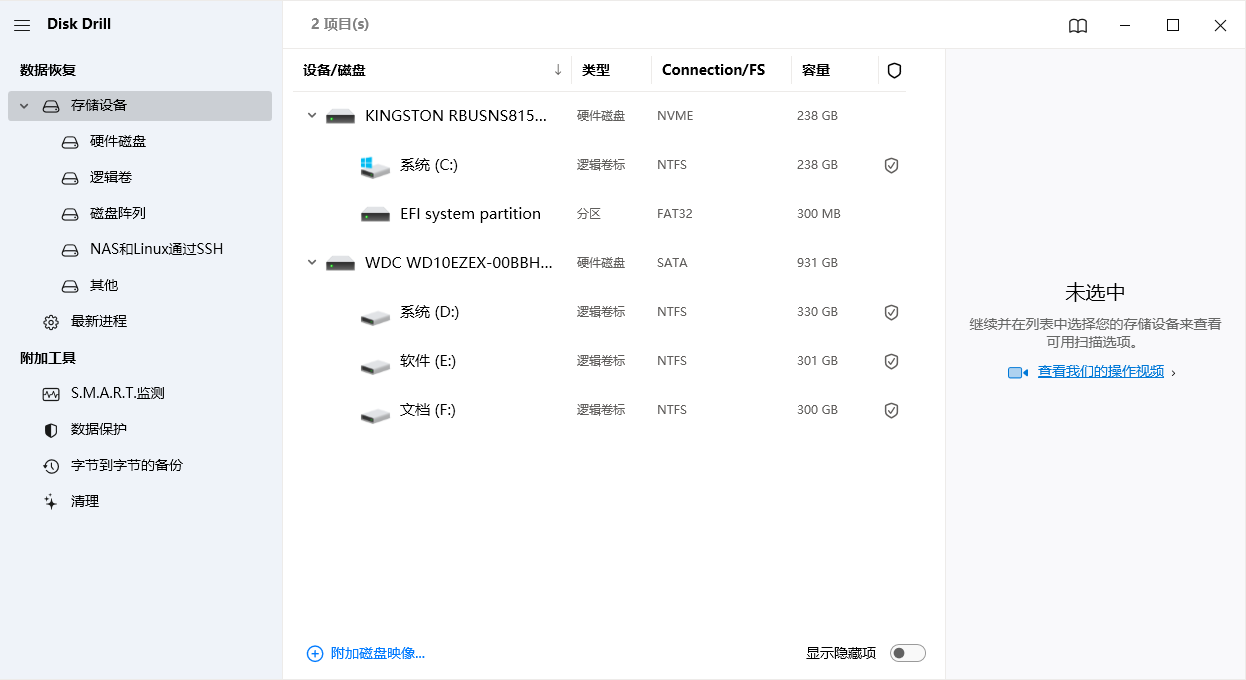This screenshot has width=1246, height=680.
Task: Collapse the 存储设备 section
Action: pos(24,106)
